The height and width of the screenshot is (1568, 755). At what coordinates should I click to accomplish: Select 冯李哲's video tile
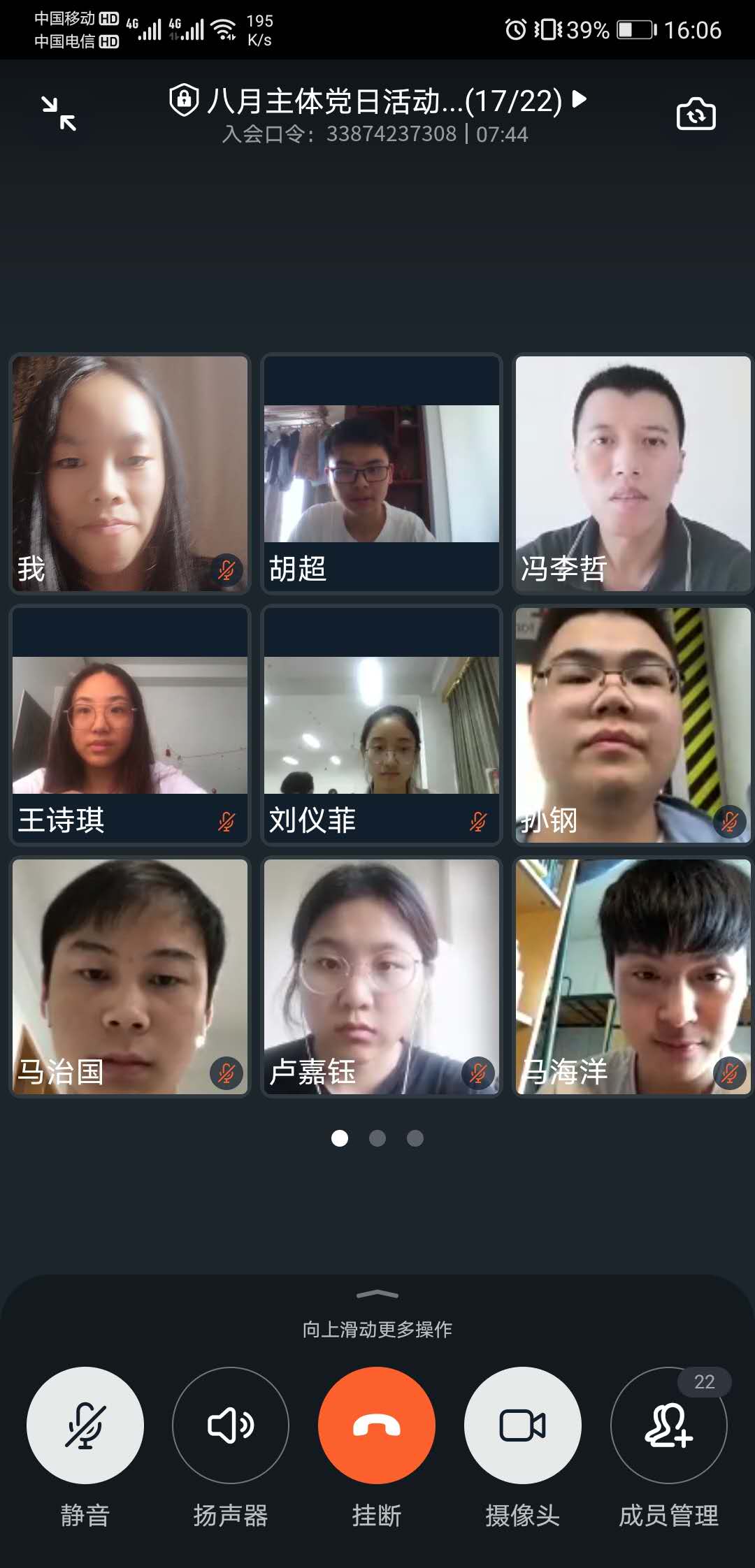coord(633,474)
